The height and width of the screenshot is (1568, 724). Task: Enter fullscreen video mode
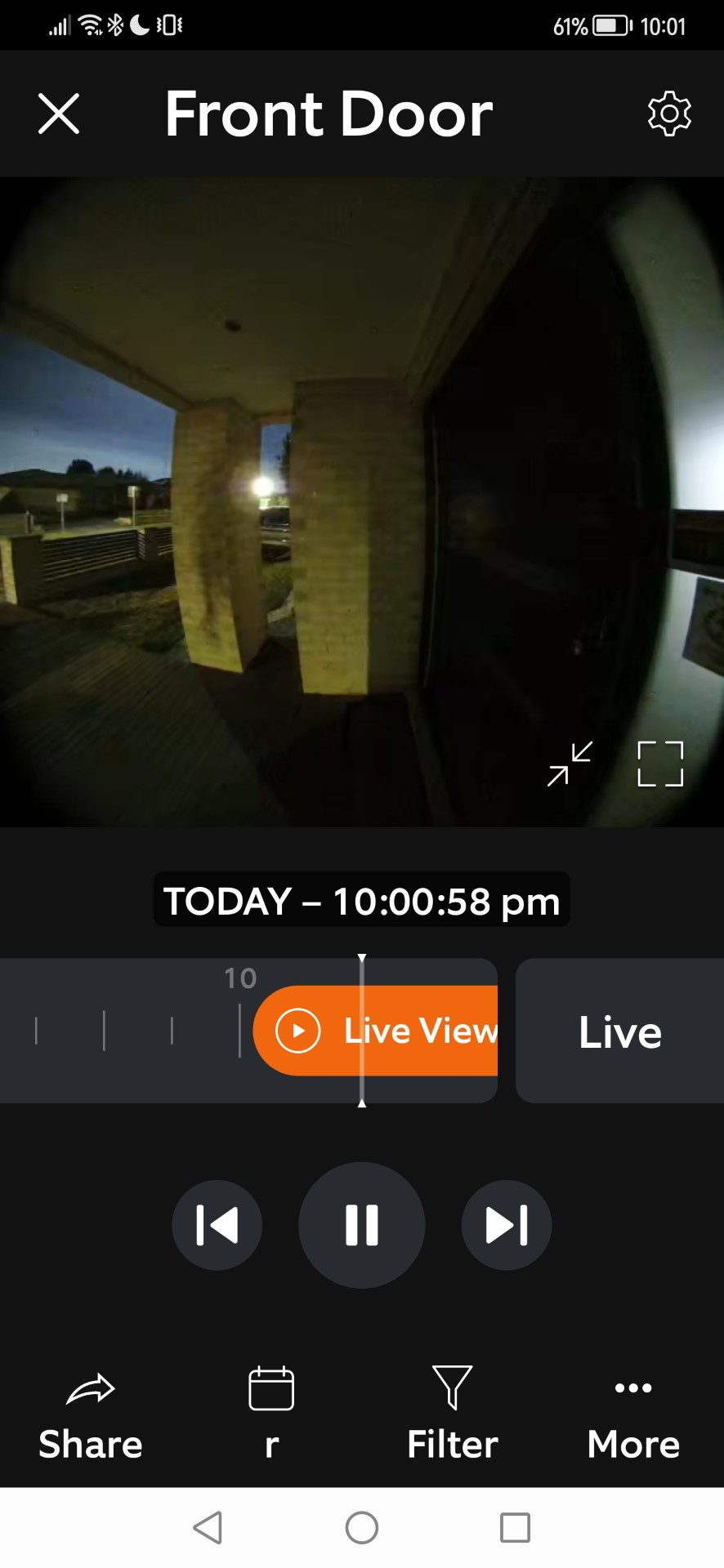pyautogui.click(x=660, y=764)
